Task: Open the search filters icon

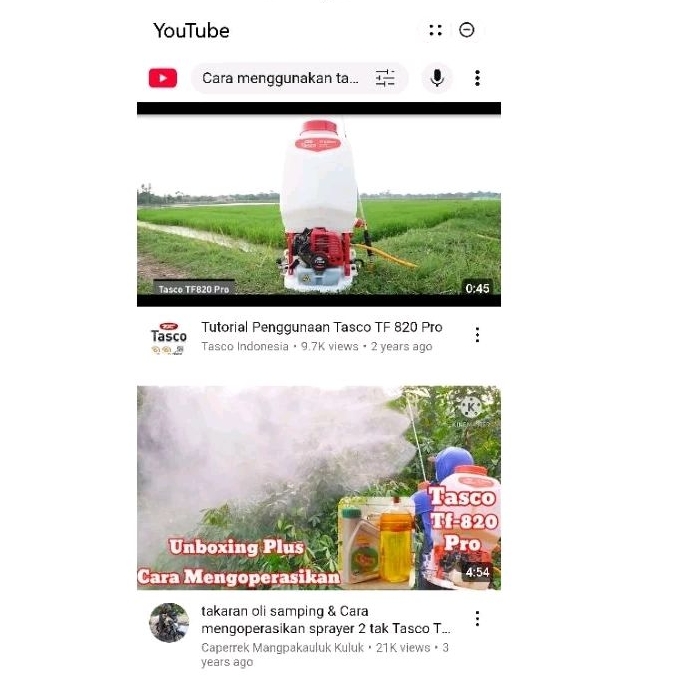Action: pos(385,78)
